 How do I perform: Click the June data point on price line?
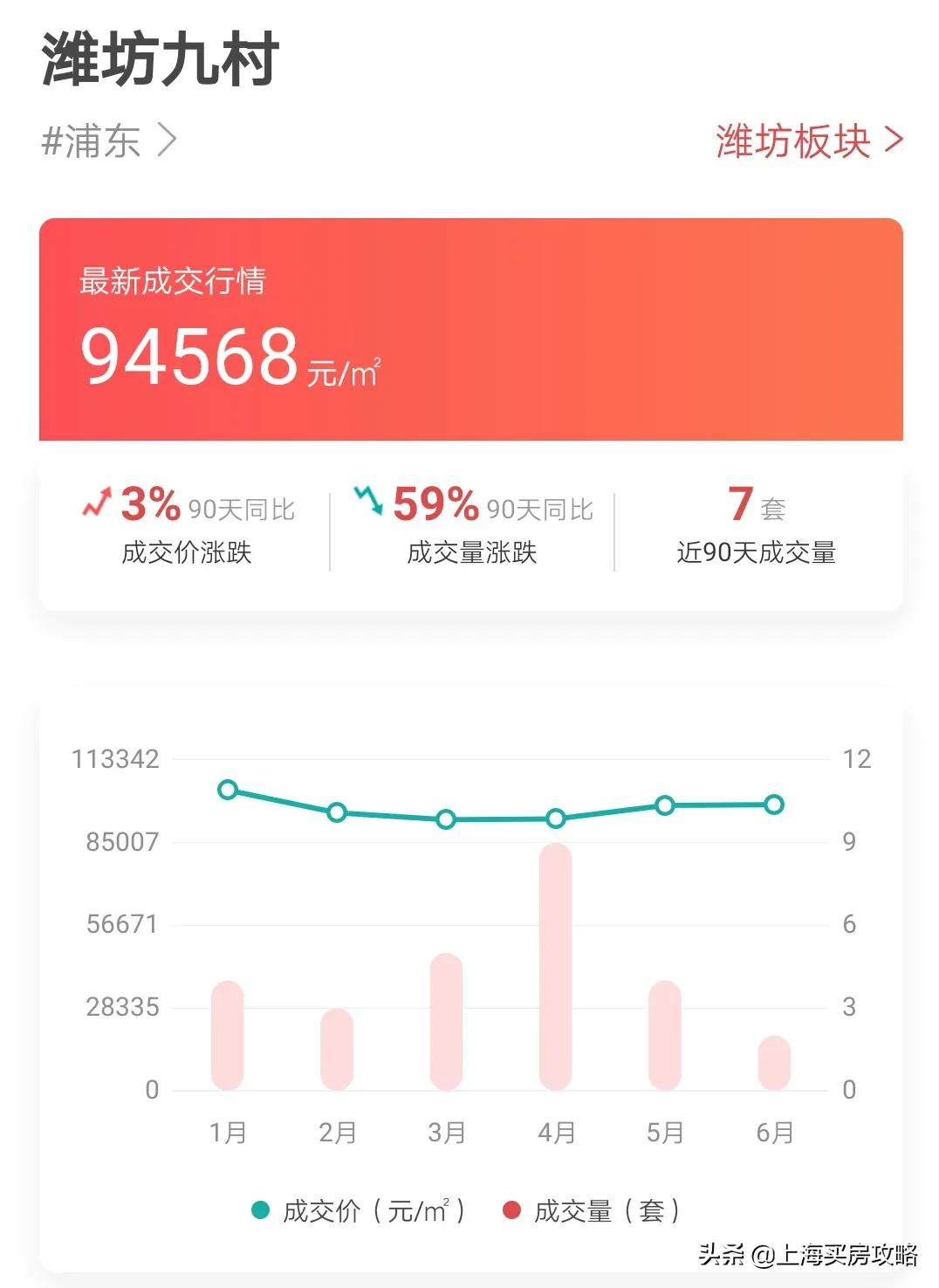coord(772,805)
